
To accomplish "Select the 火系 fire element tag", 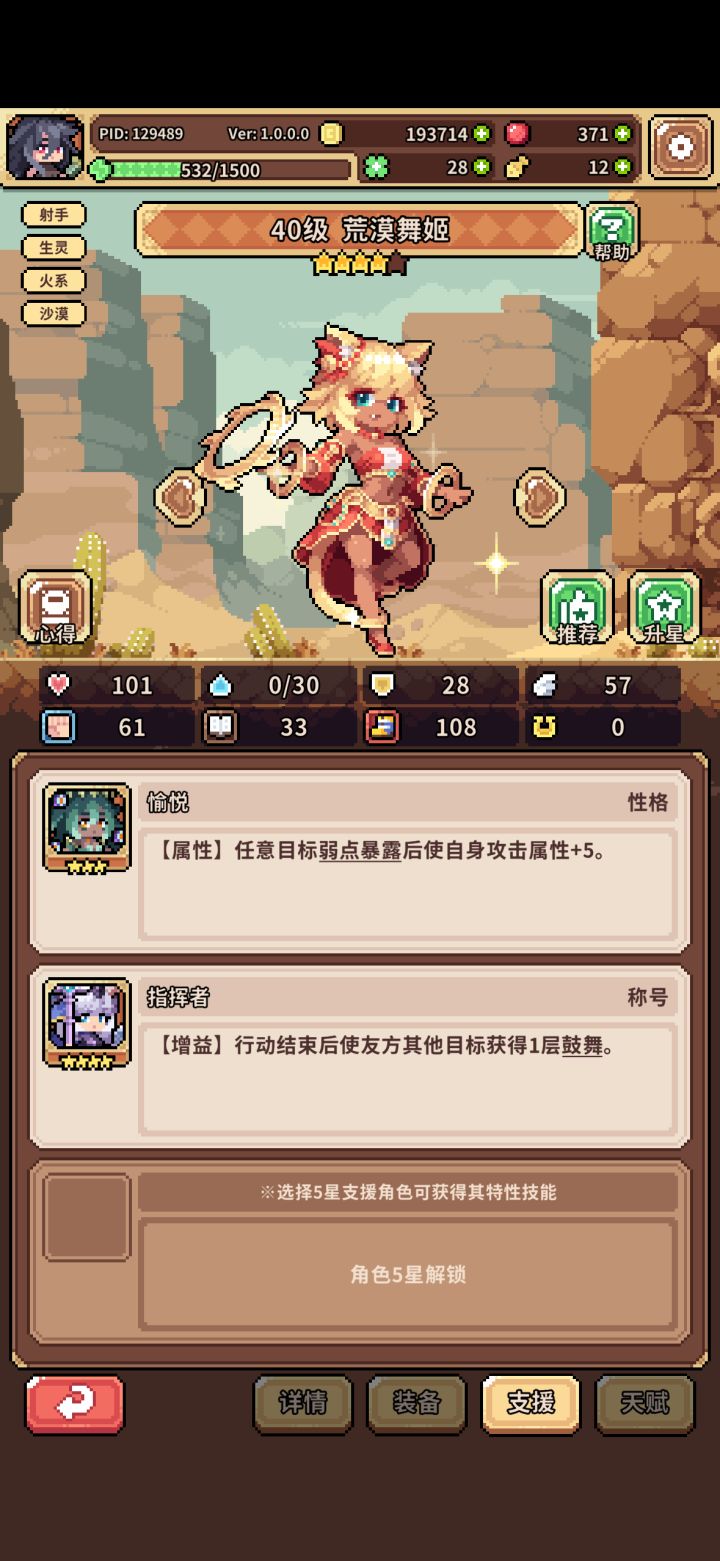I will [x=53, y=281].
